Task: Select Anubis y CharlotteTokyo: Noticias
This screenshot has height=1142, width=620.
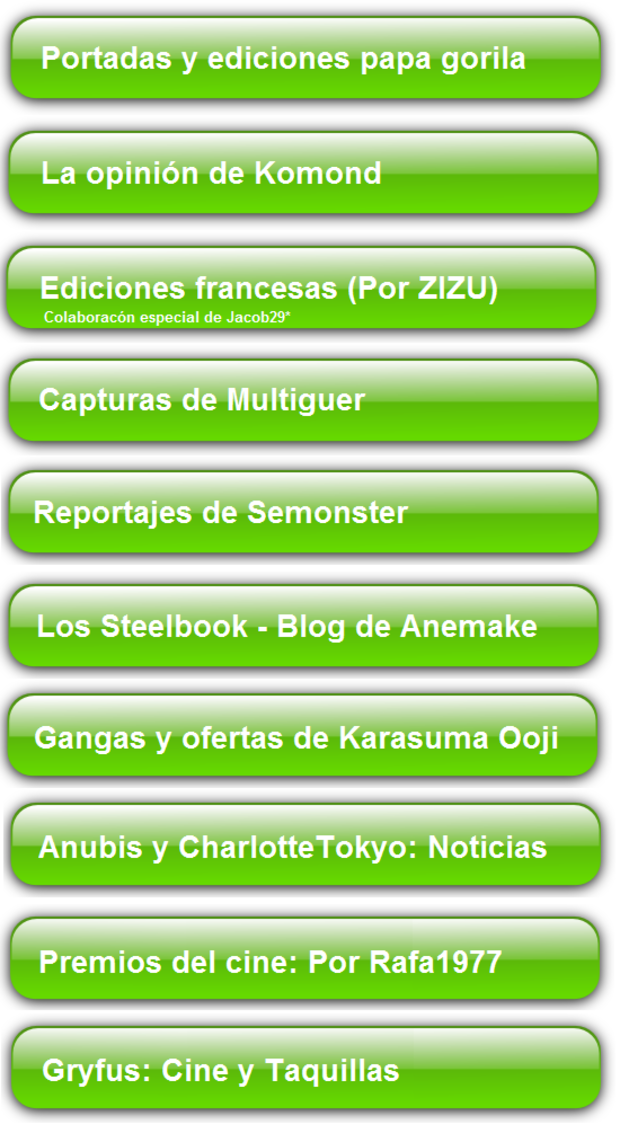Action: pos(304,846)
